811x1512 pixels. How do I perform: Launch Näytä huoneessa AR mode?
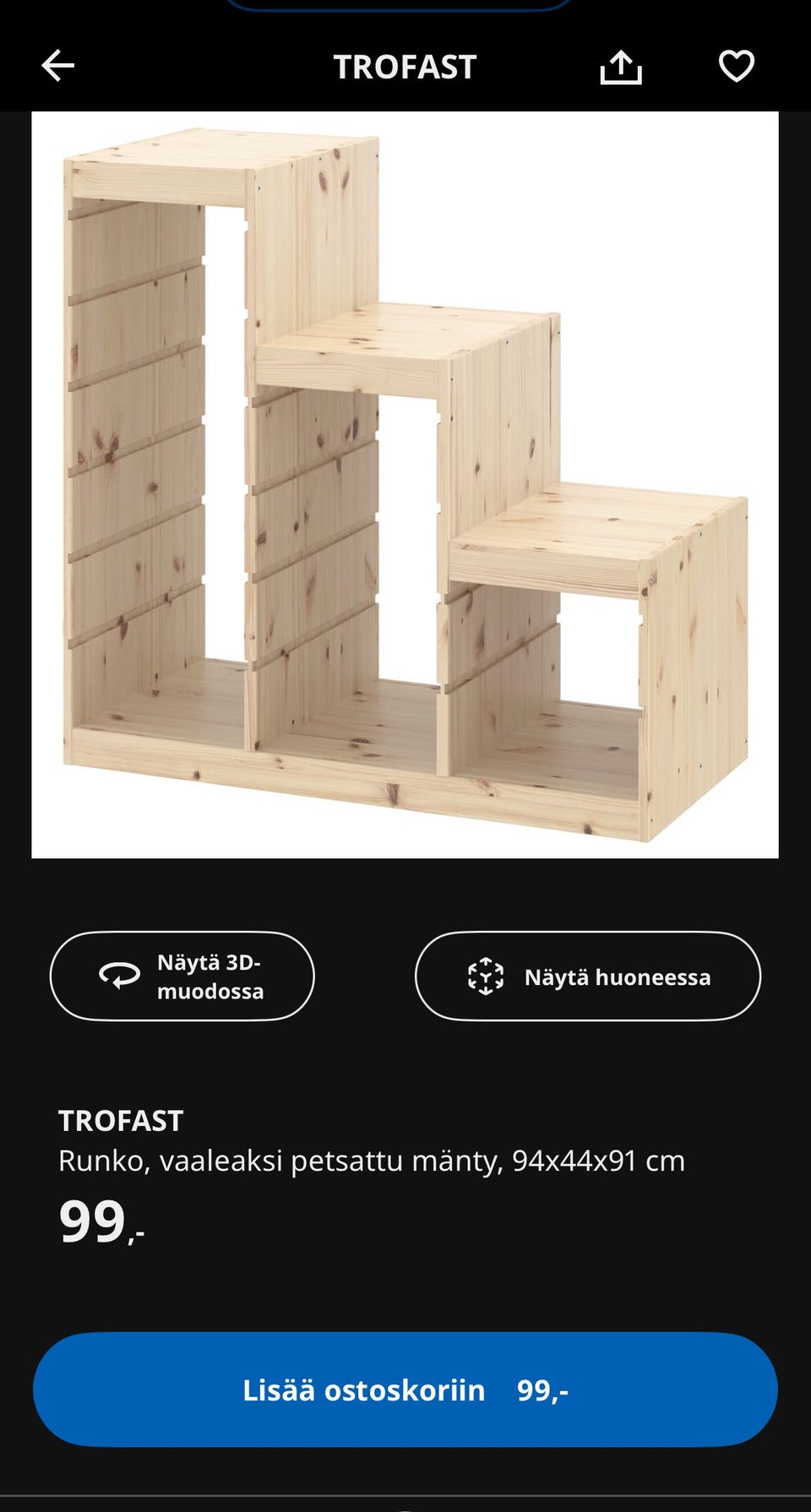589,976
